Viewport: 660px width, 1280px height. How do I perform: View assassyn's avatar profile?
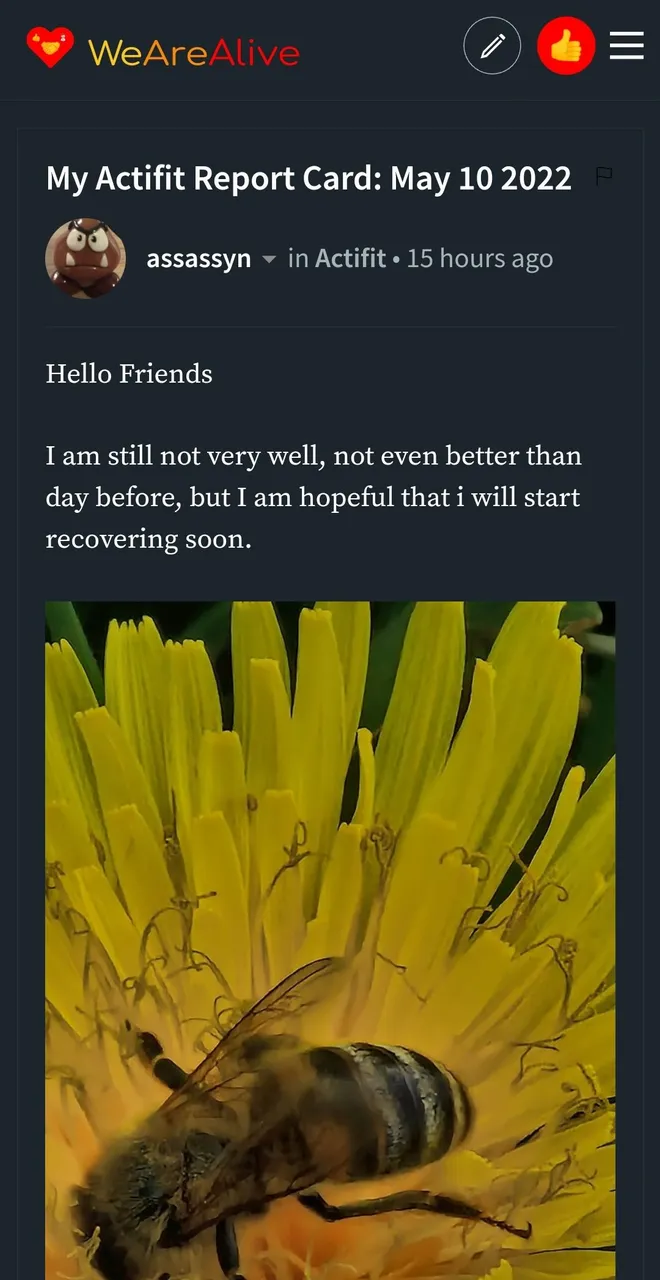85,259
